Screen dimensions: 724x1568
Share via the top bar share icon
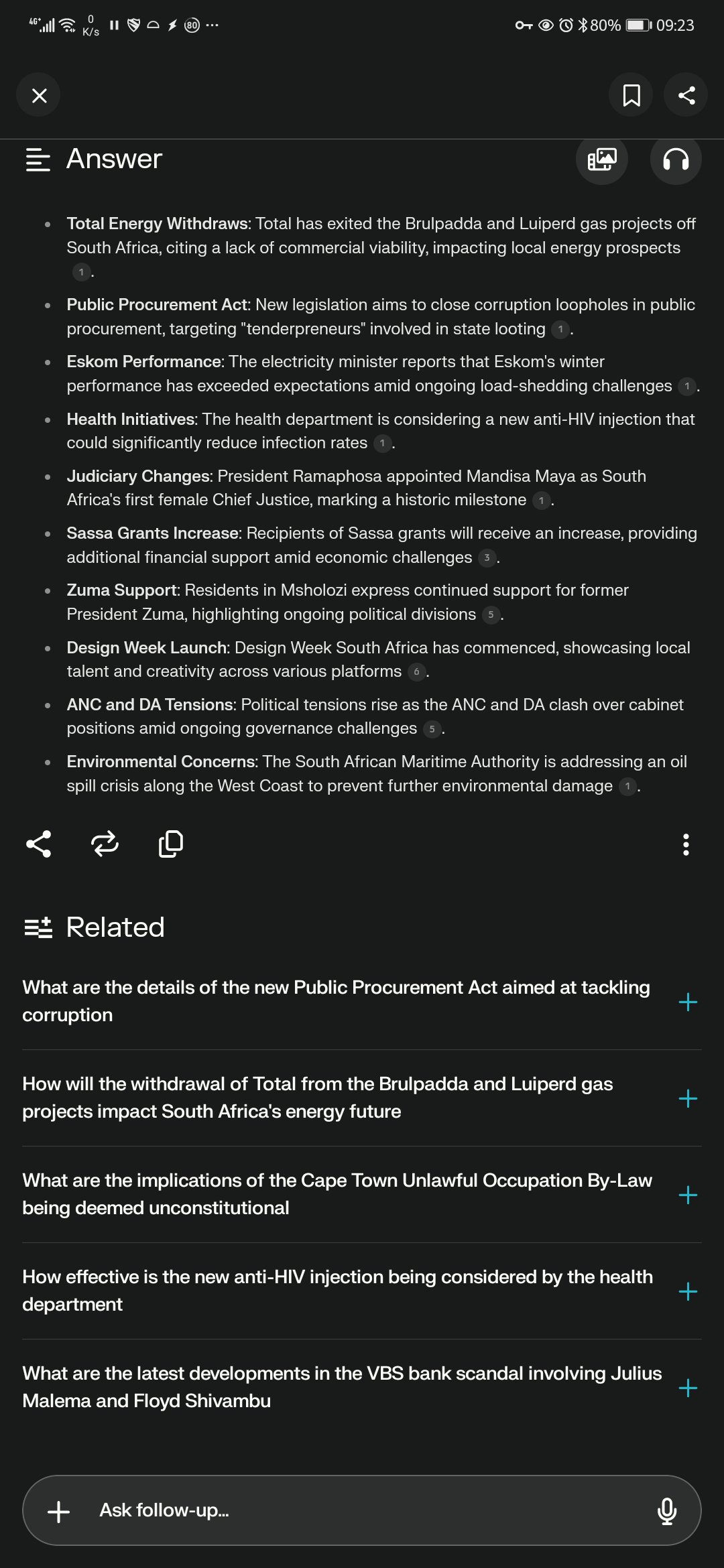click(686, 95)
